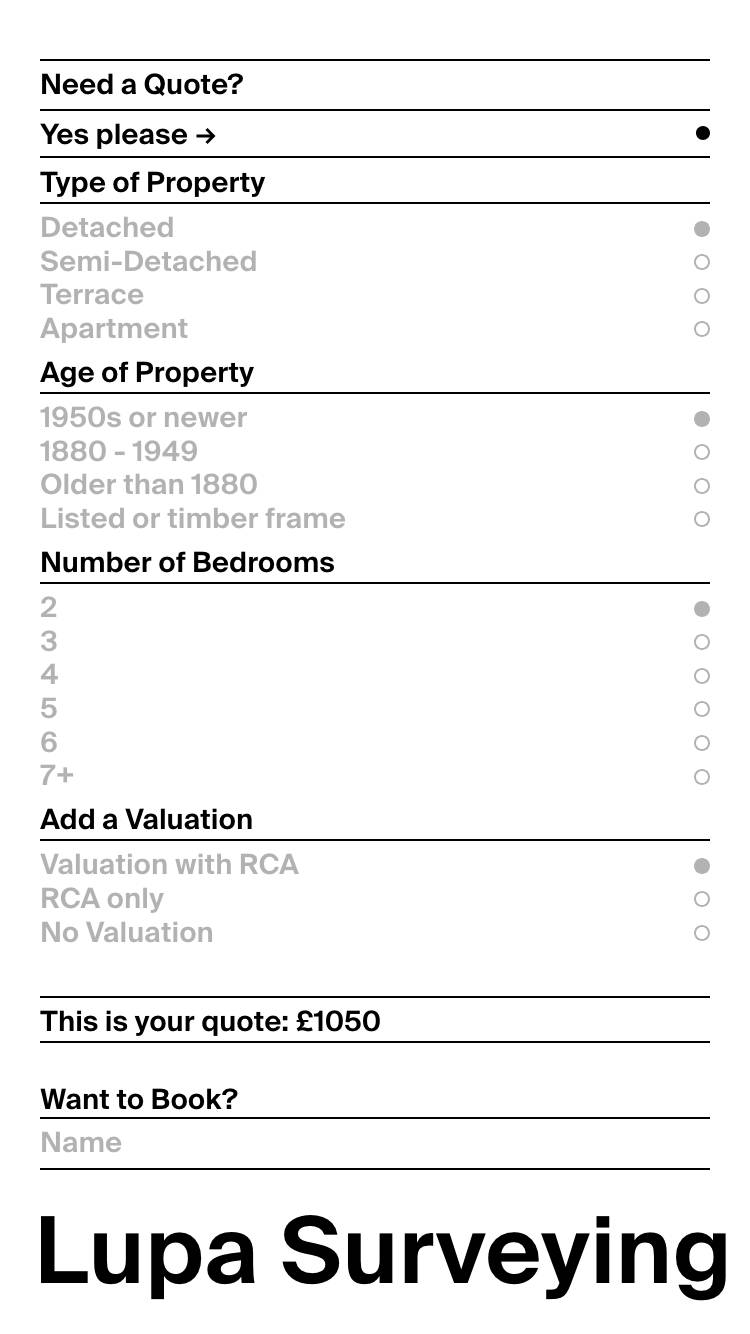
Task: Choose 1880 - 1949 property age
Action: click(375, 452)
